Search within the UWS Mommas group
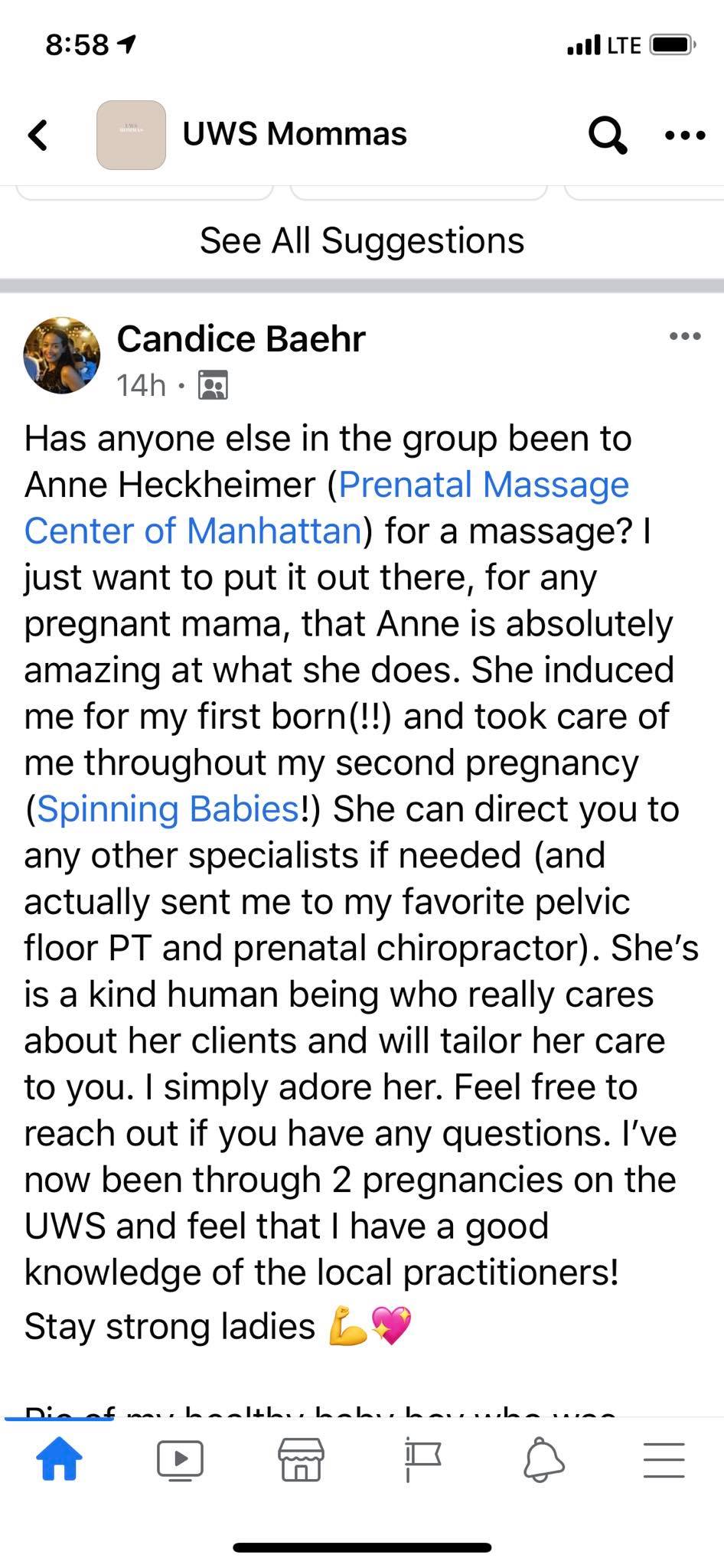Image resolution: width=724 pixels, height=1568 pixels. (607, 136)
